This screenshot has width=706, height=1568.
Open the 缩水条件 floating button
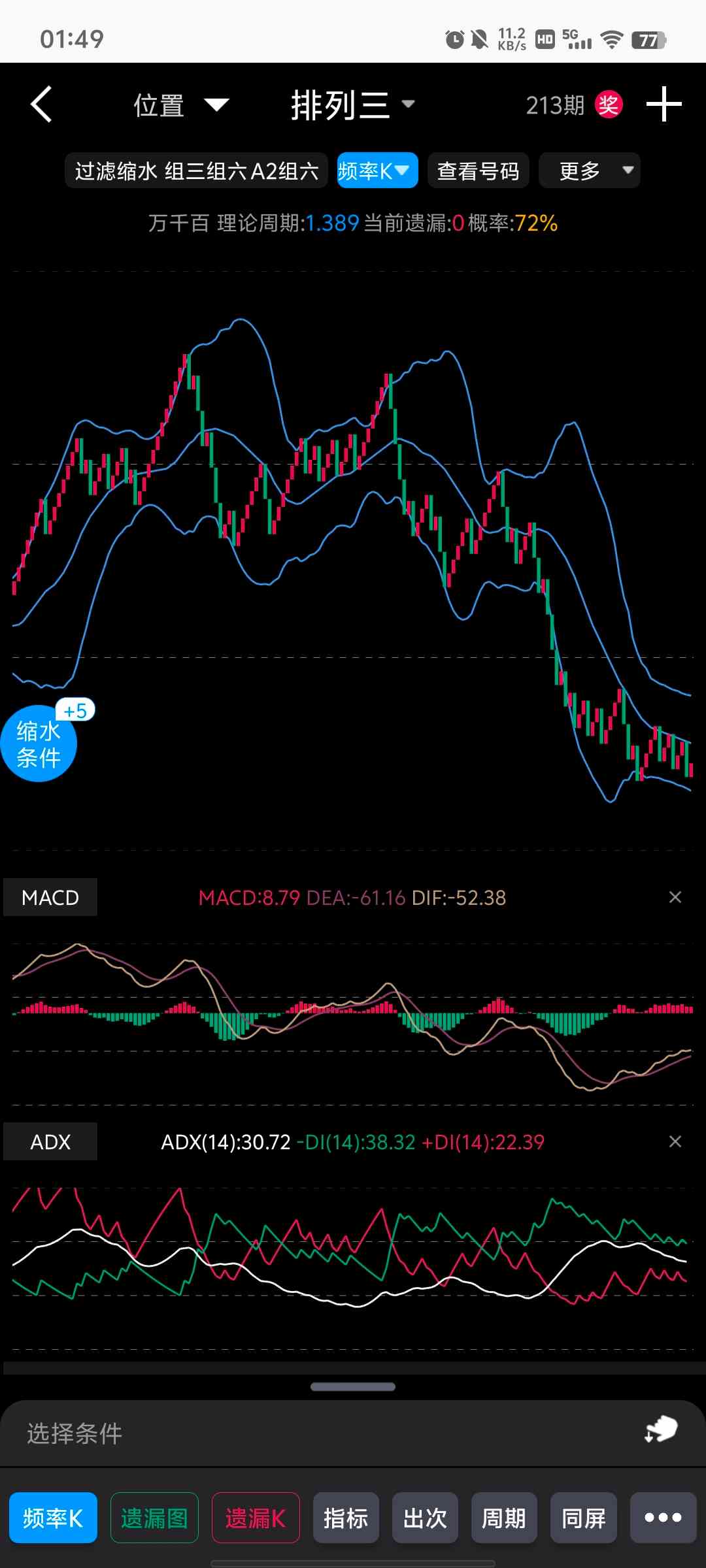pos(38,744)
